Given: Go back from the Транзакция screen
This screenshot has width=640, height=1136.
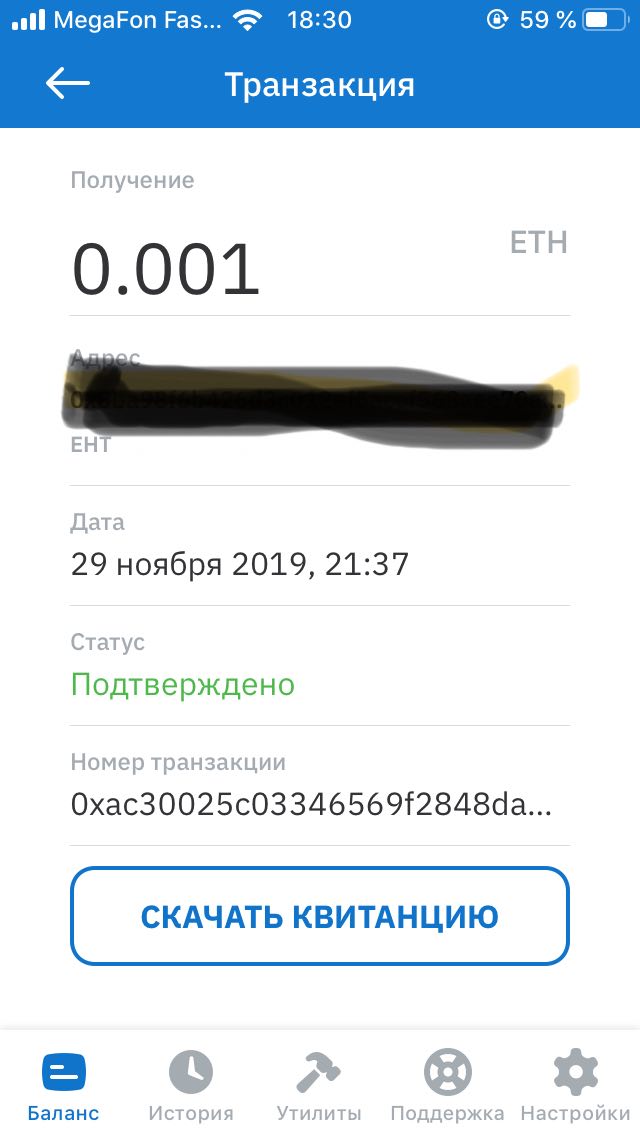Looking at the screenshot, I should pos(67,84).
